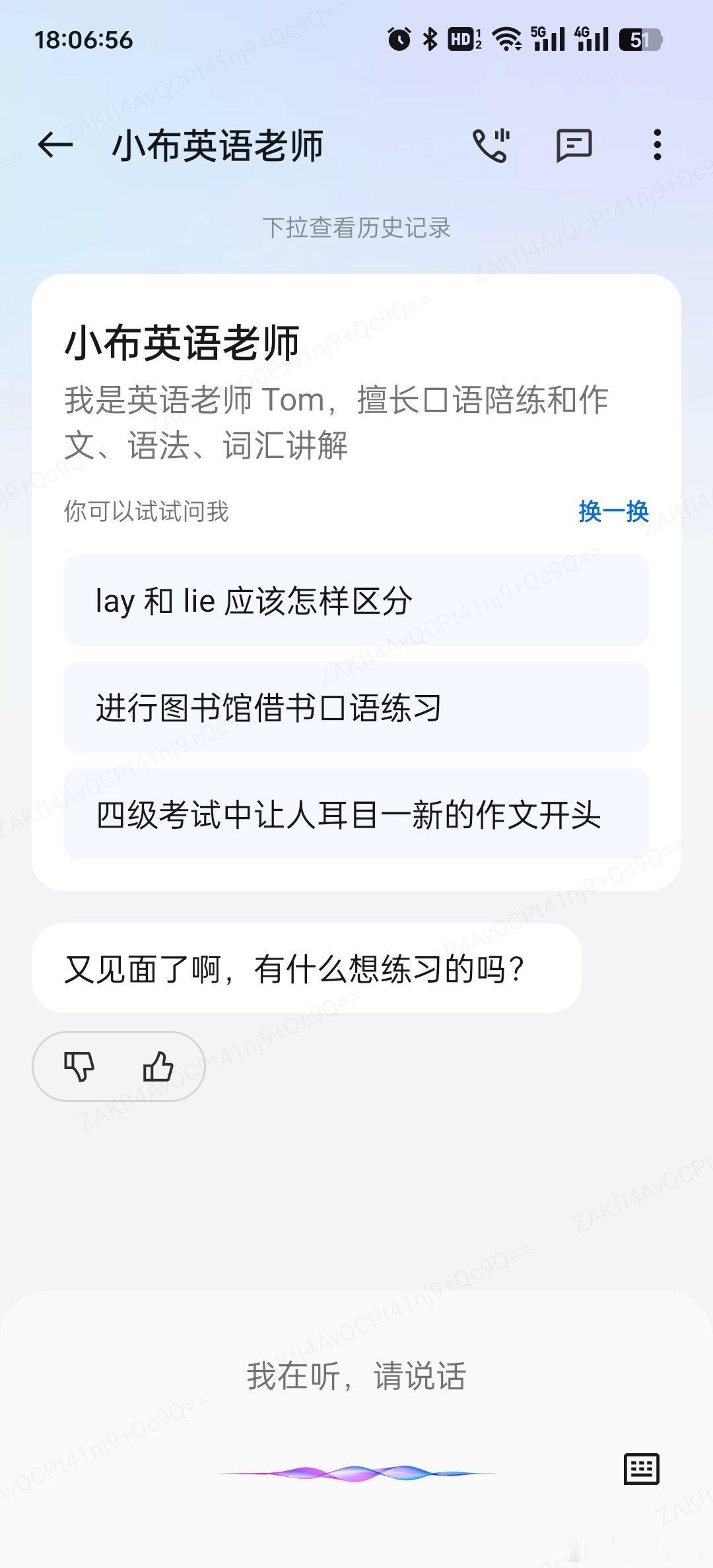The height and width of the screenshot is (1568, 713).
Task: Tap 换一换 to refresh suggestions
Action: (x=613, y=511)
